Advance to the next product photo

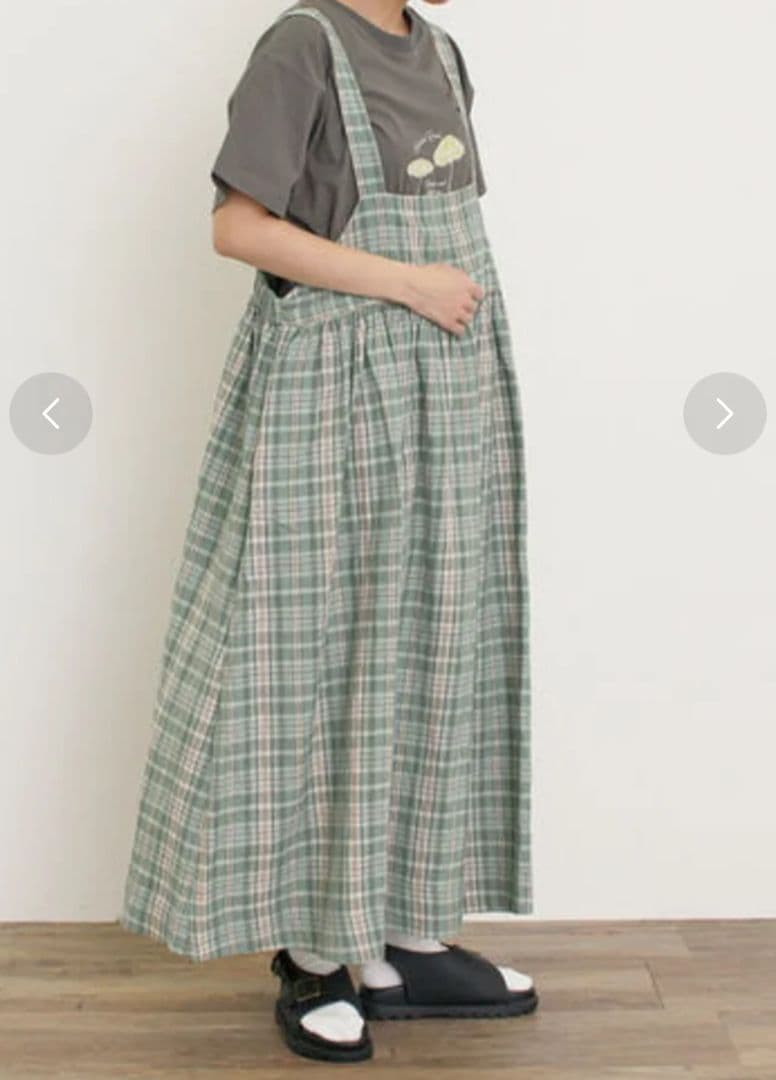(x=724, y=413)
